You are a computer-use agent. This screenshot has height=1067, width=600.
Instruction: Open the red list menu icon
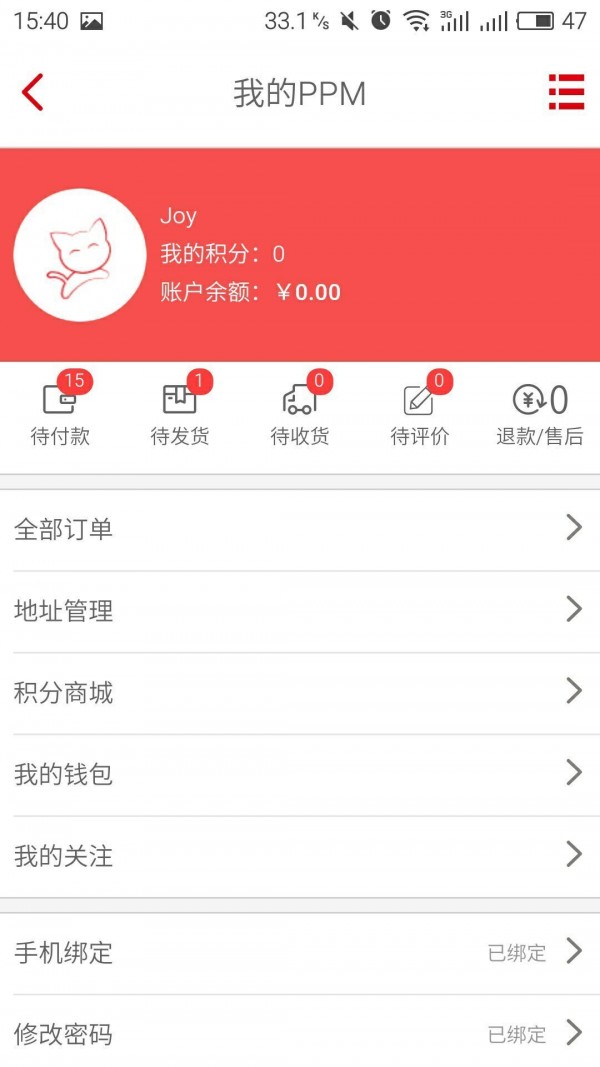[566, 92]
